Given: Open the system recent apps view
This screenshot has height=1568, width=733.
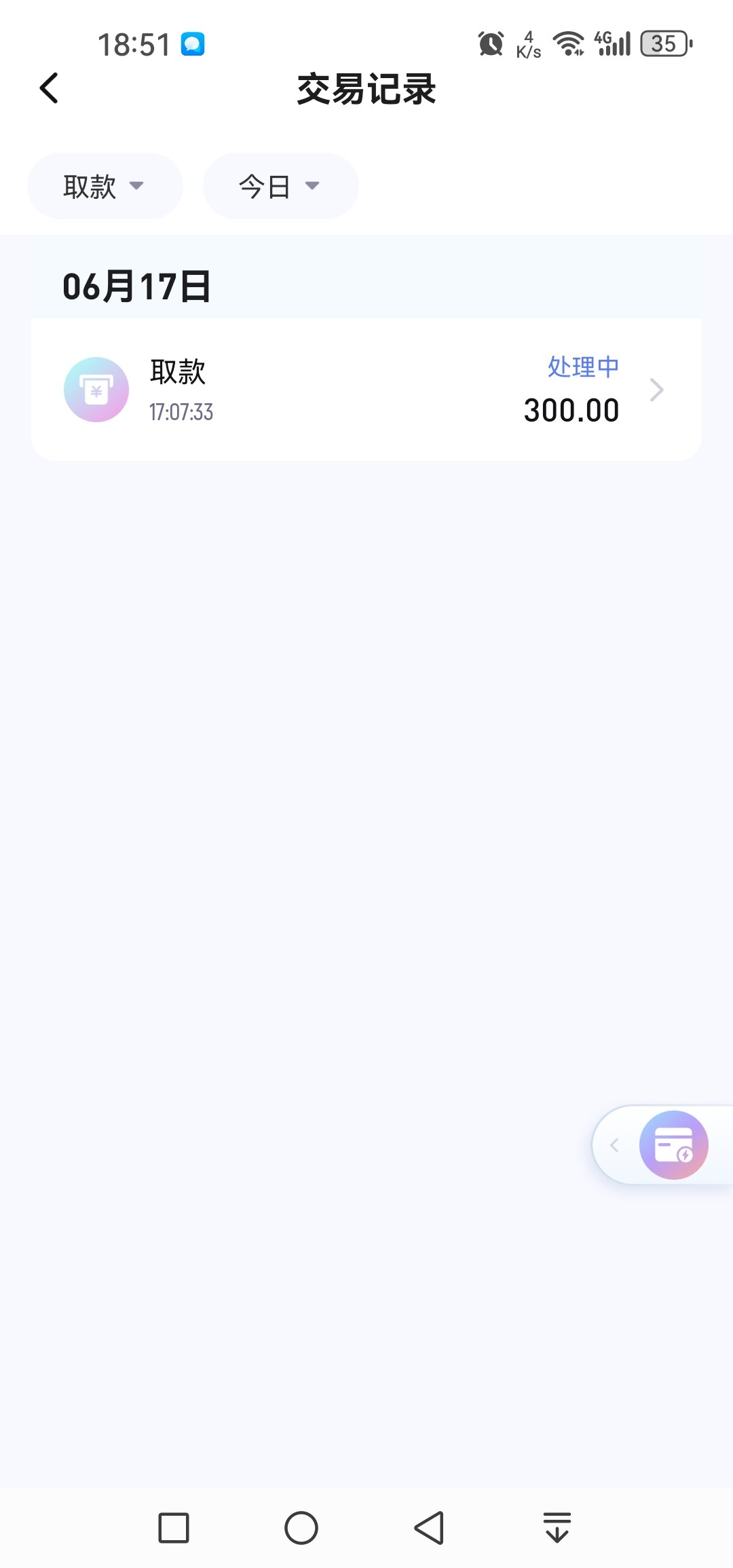Looking at the screenshot, I should [x=174, y=1528].
